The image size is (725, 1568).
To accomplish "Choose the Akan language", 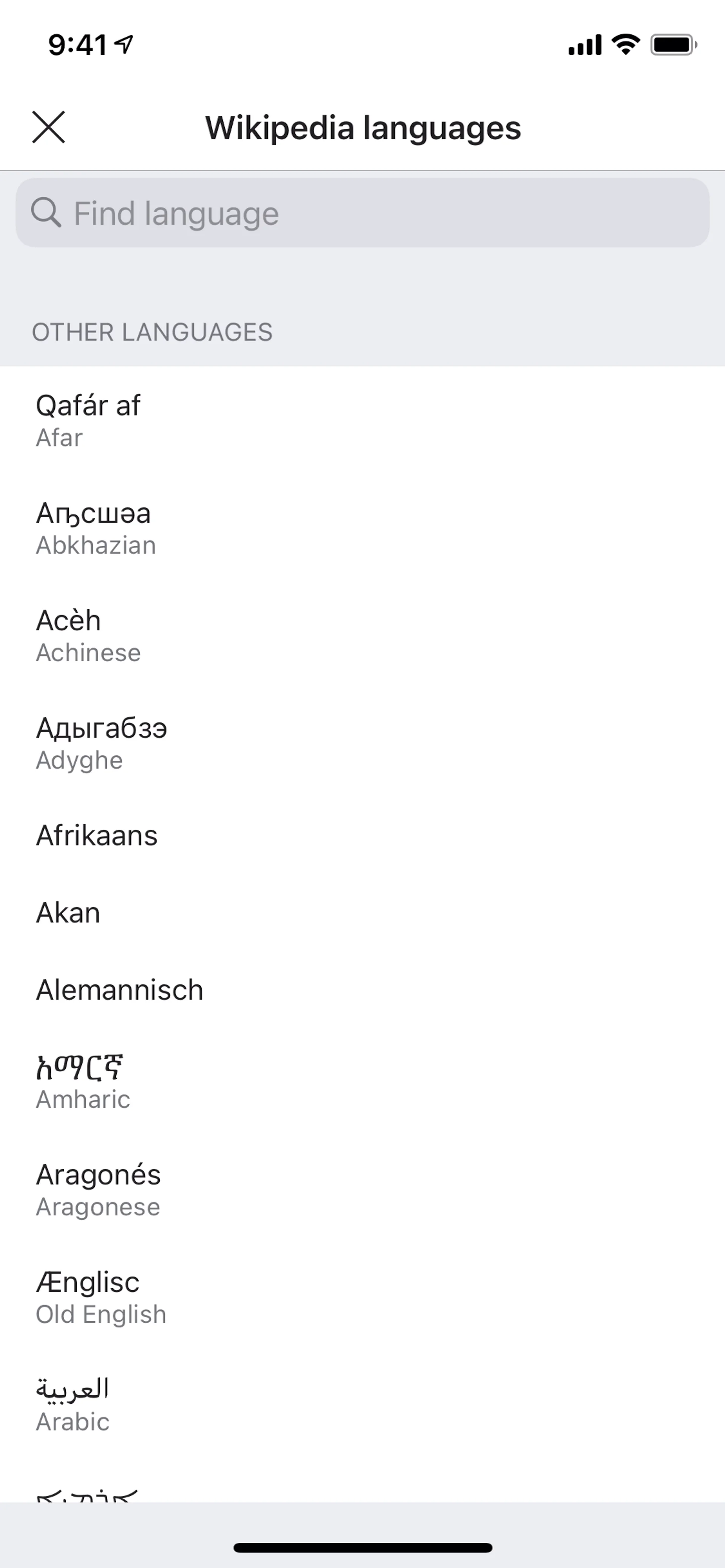I will [362, 912].
